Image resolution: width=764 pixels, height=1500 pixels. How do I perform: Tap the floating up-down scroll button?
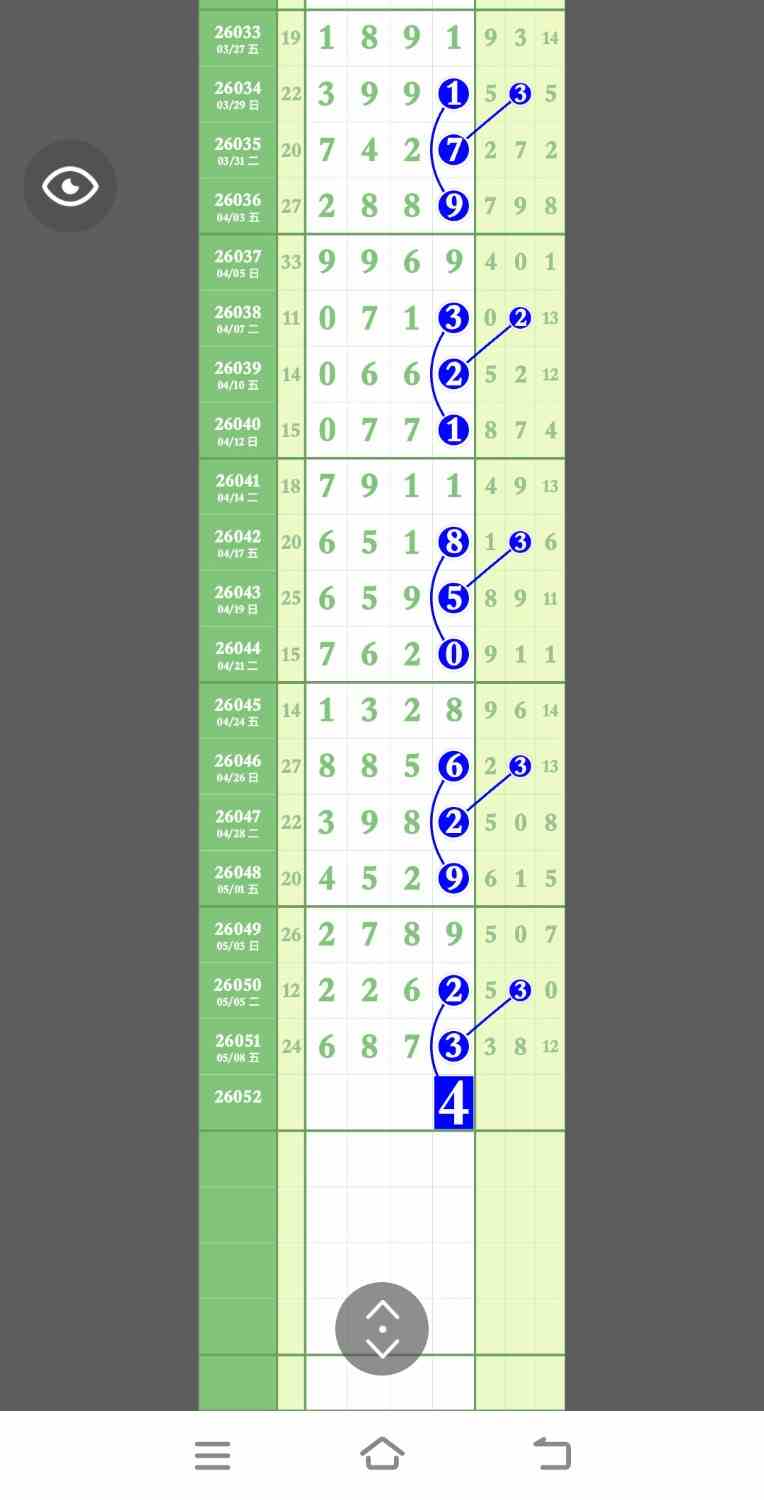click(382, 1328)
